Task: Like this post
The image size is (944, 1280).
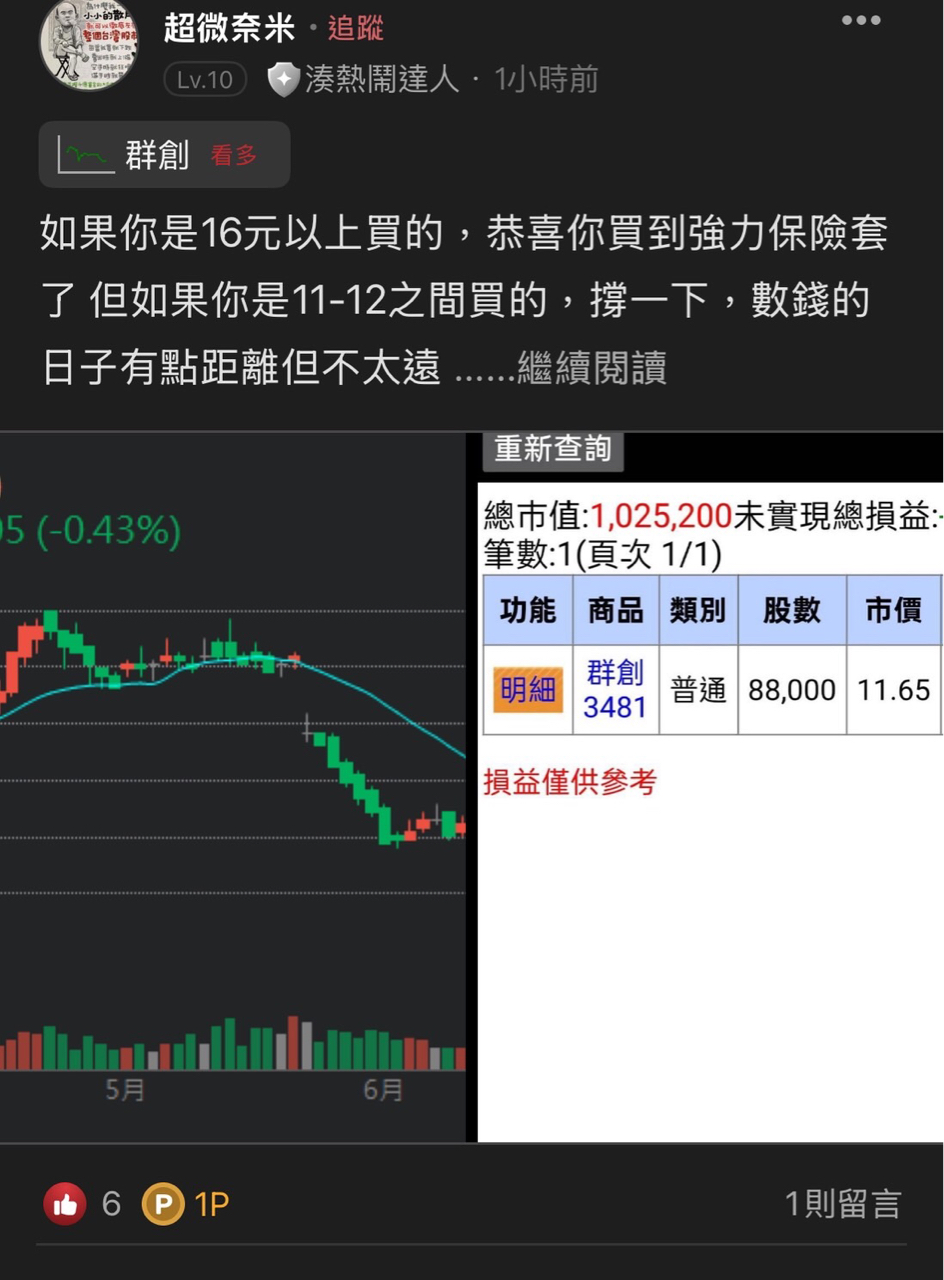Action: pos(66,1204)
